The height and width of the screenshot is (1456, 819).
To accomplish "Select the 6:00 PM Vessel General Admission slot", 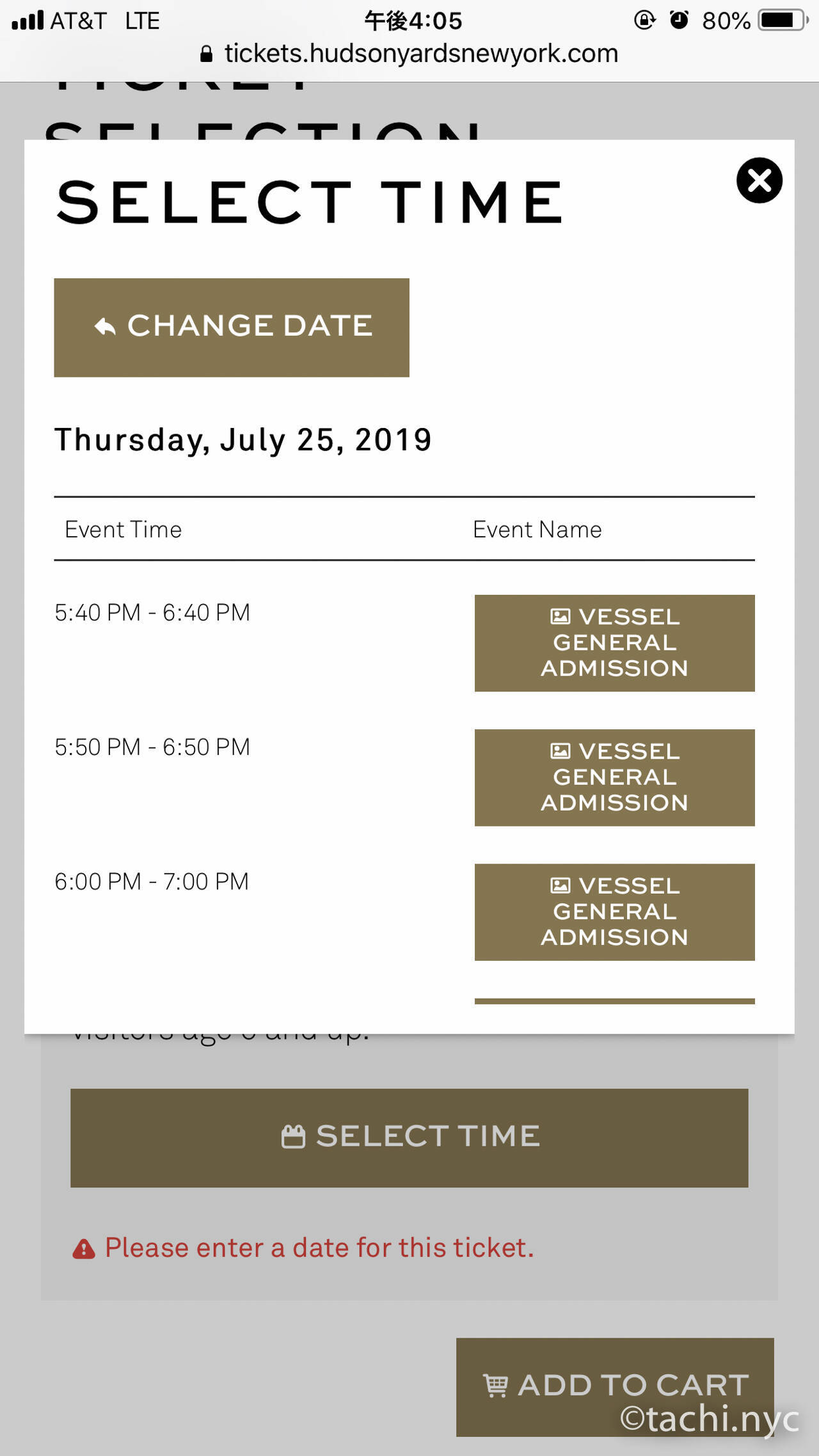I will 614,912.
